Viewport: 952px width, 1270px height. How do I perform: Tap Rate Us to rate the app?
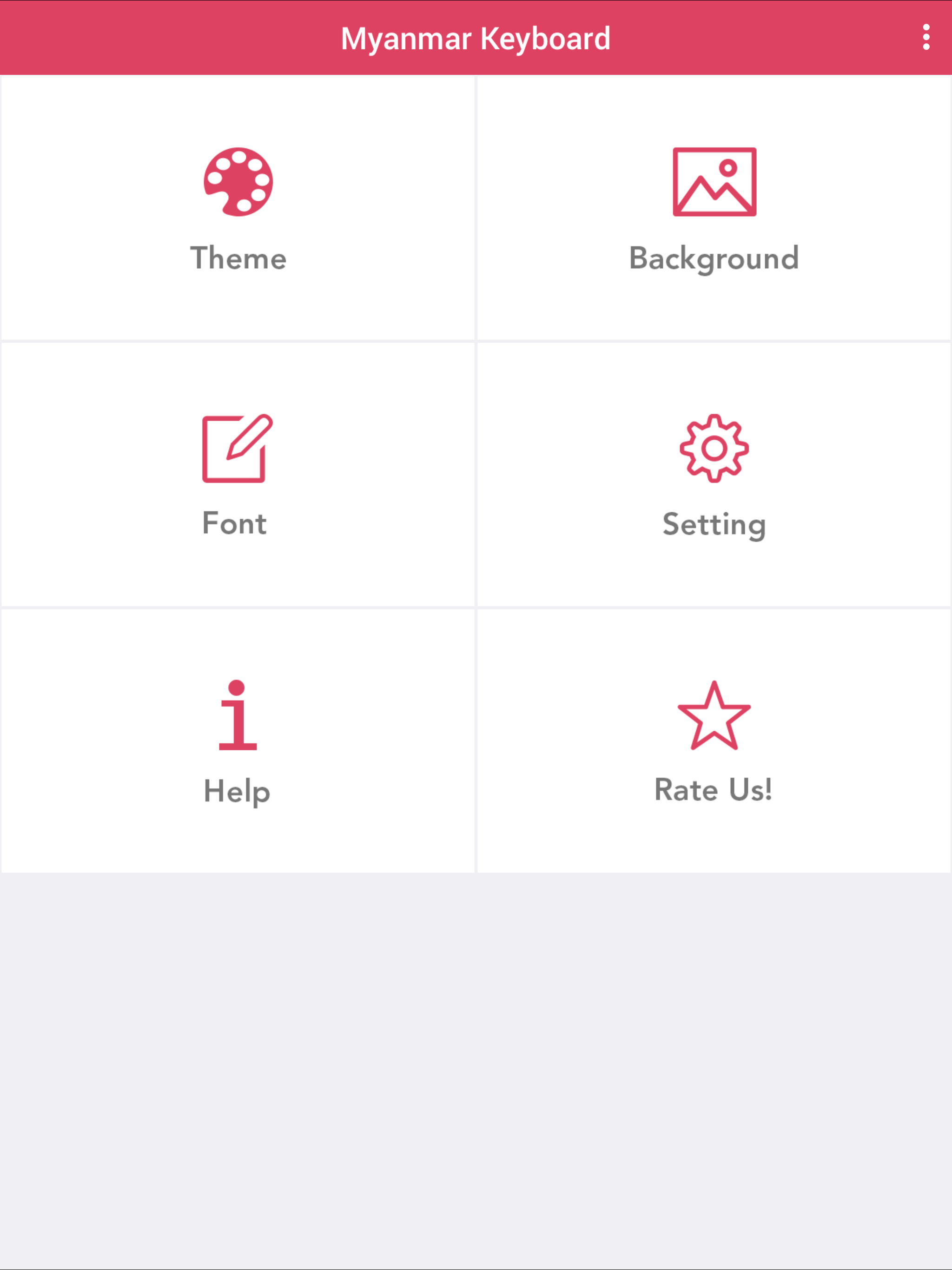tap(714, 741)
